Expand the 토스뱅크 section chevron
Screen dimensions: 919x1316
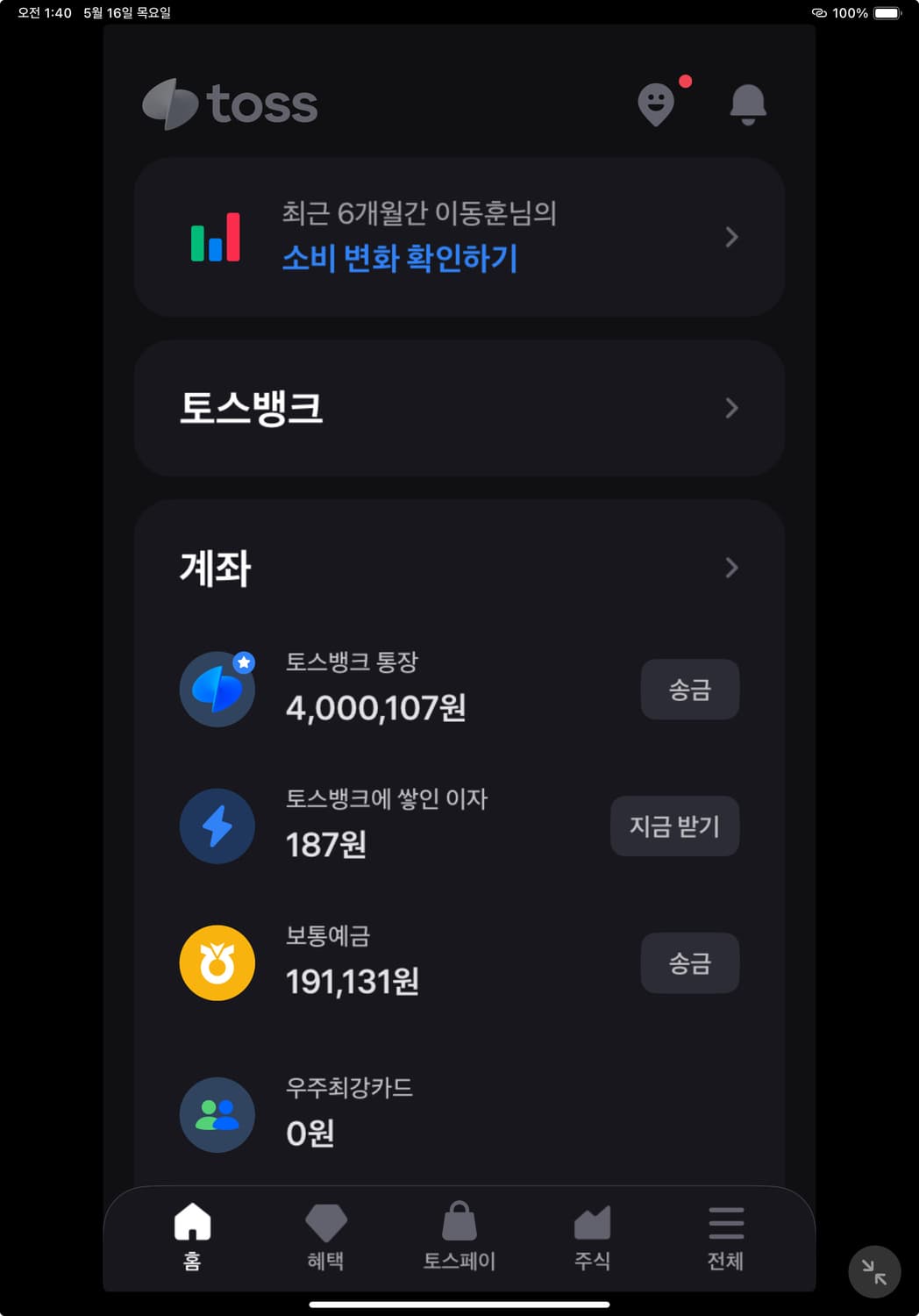[731, 409]
